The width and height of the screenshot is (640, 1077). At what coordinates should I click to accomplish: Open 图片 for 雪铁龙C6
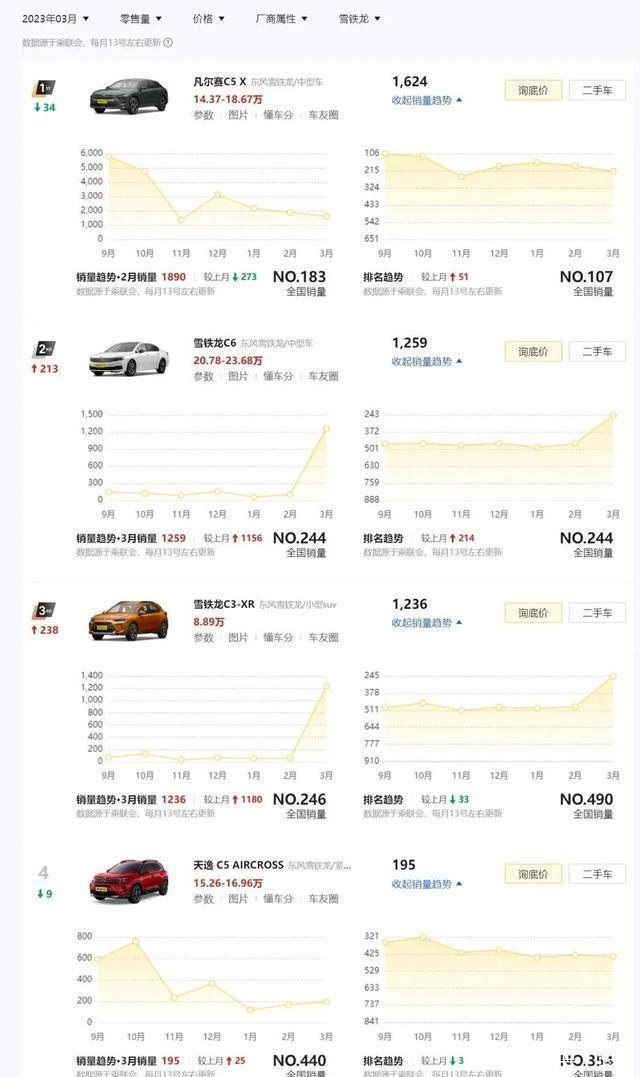click(238, 376)
